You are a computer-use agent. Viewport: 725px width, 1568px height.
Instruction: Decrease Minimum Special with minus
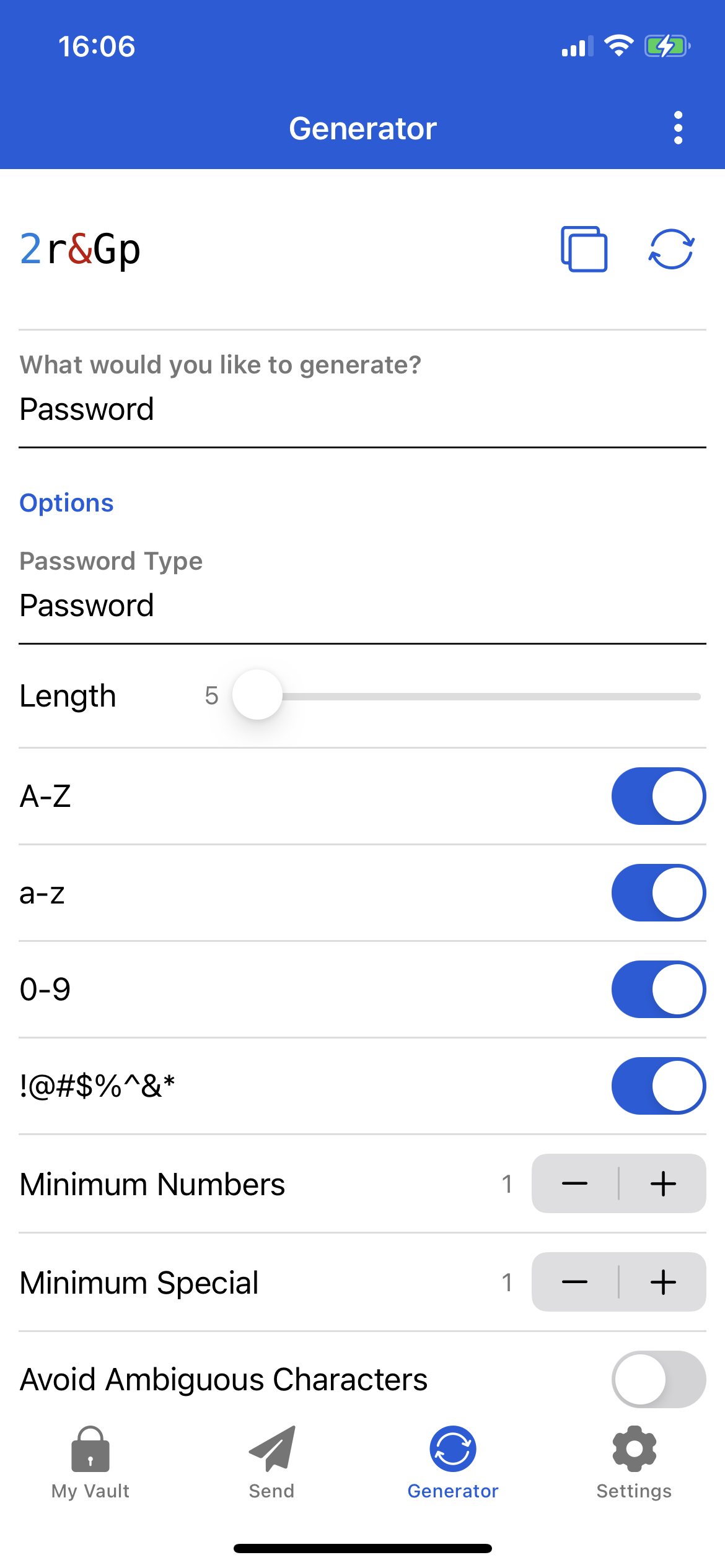[x=574, y=1282]
